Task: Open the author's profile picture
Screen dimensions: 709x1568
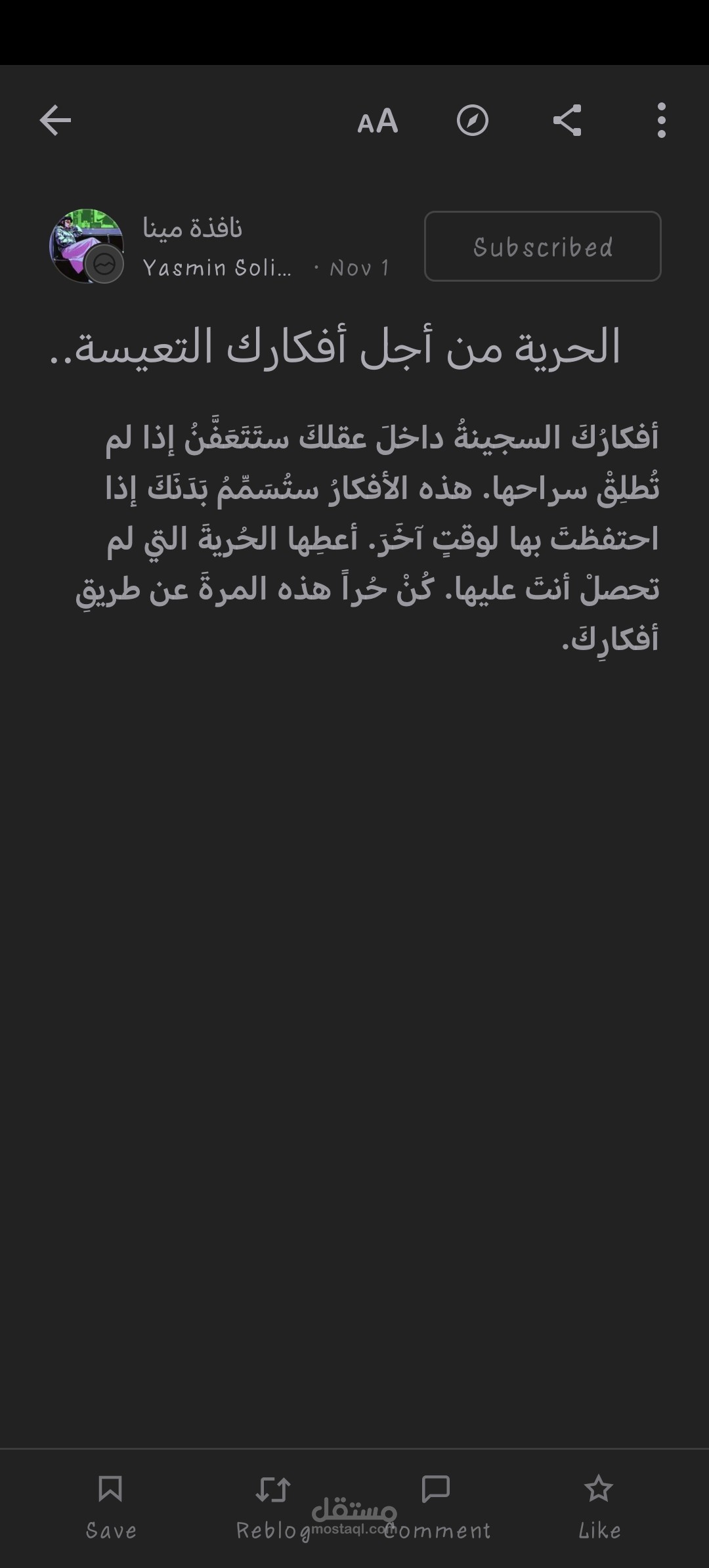Action: pos(87,246)
